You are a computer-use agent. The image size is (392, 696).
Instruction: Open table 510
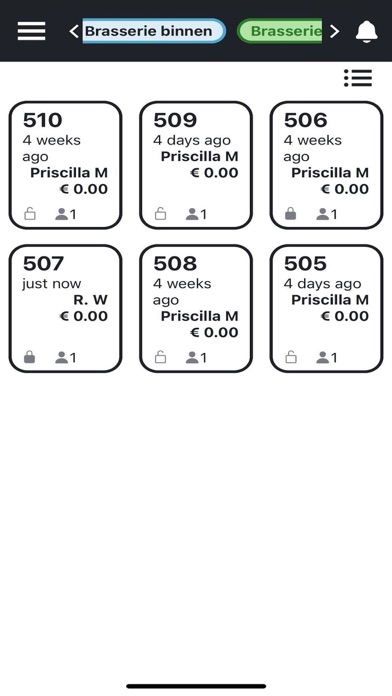[65, 165]
